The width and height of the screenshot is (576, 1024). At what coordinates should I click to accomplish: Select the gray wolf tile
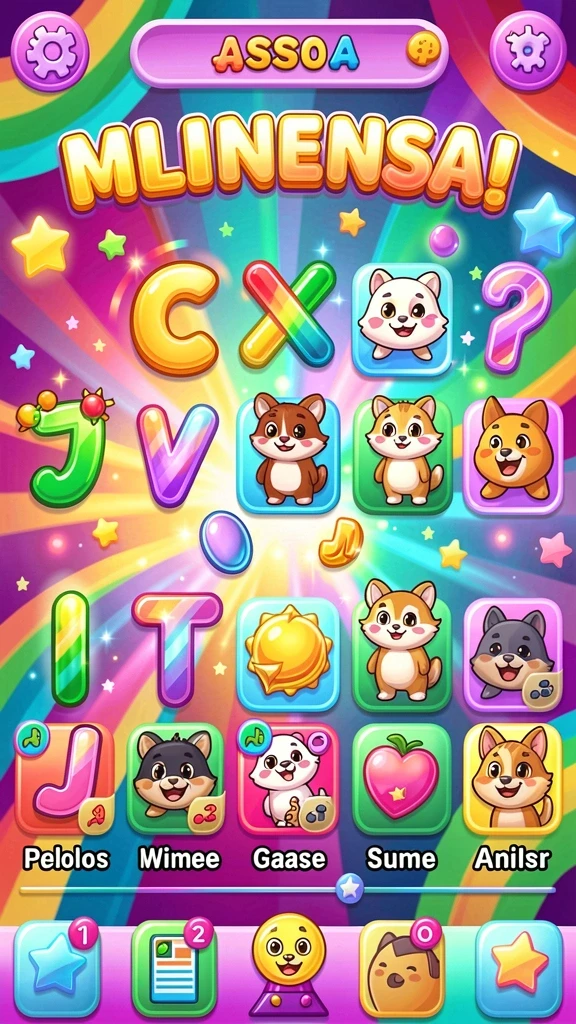pos(513,654)
